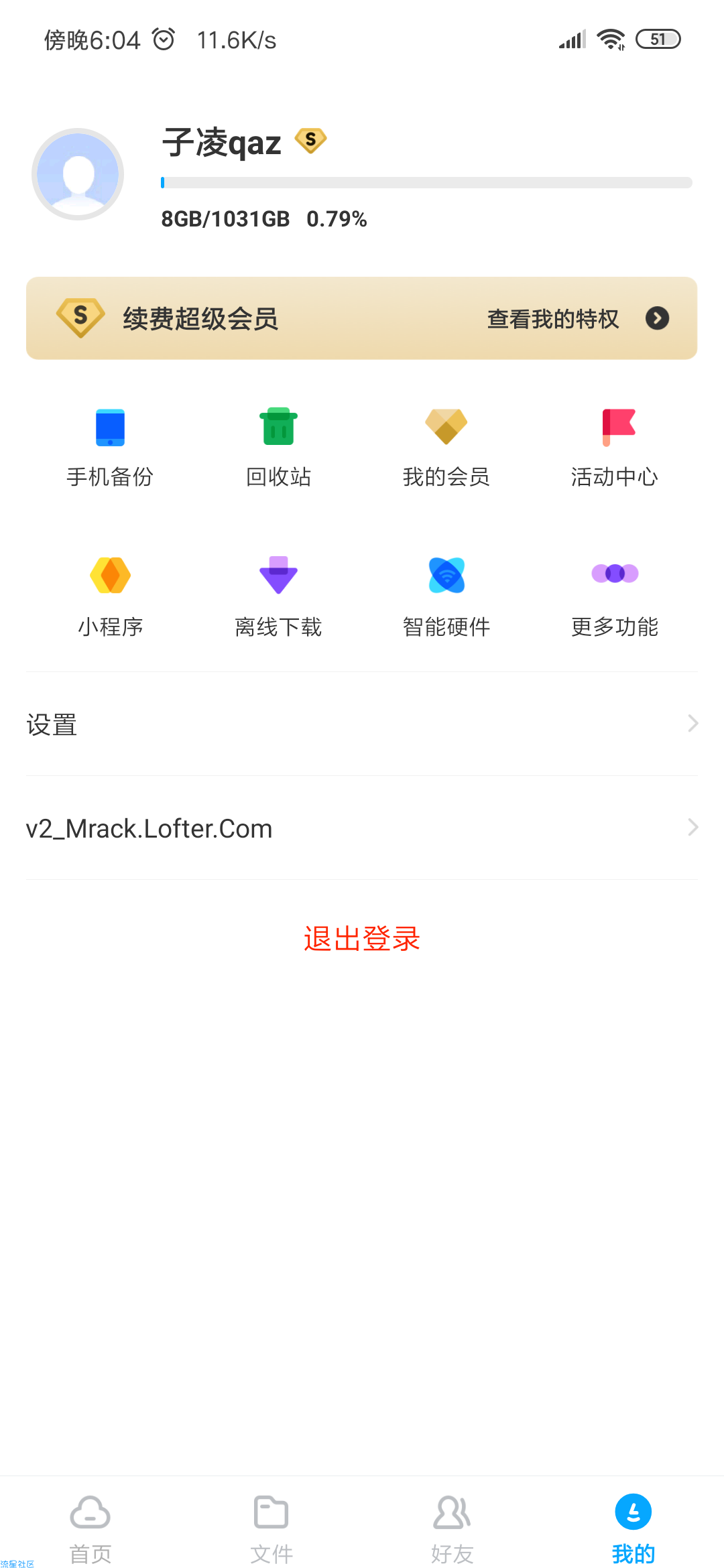The image size is (724, 1568).
Task: Open 离线下载 offline download
Action: tap(278, 596)
